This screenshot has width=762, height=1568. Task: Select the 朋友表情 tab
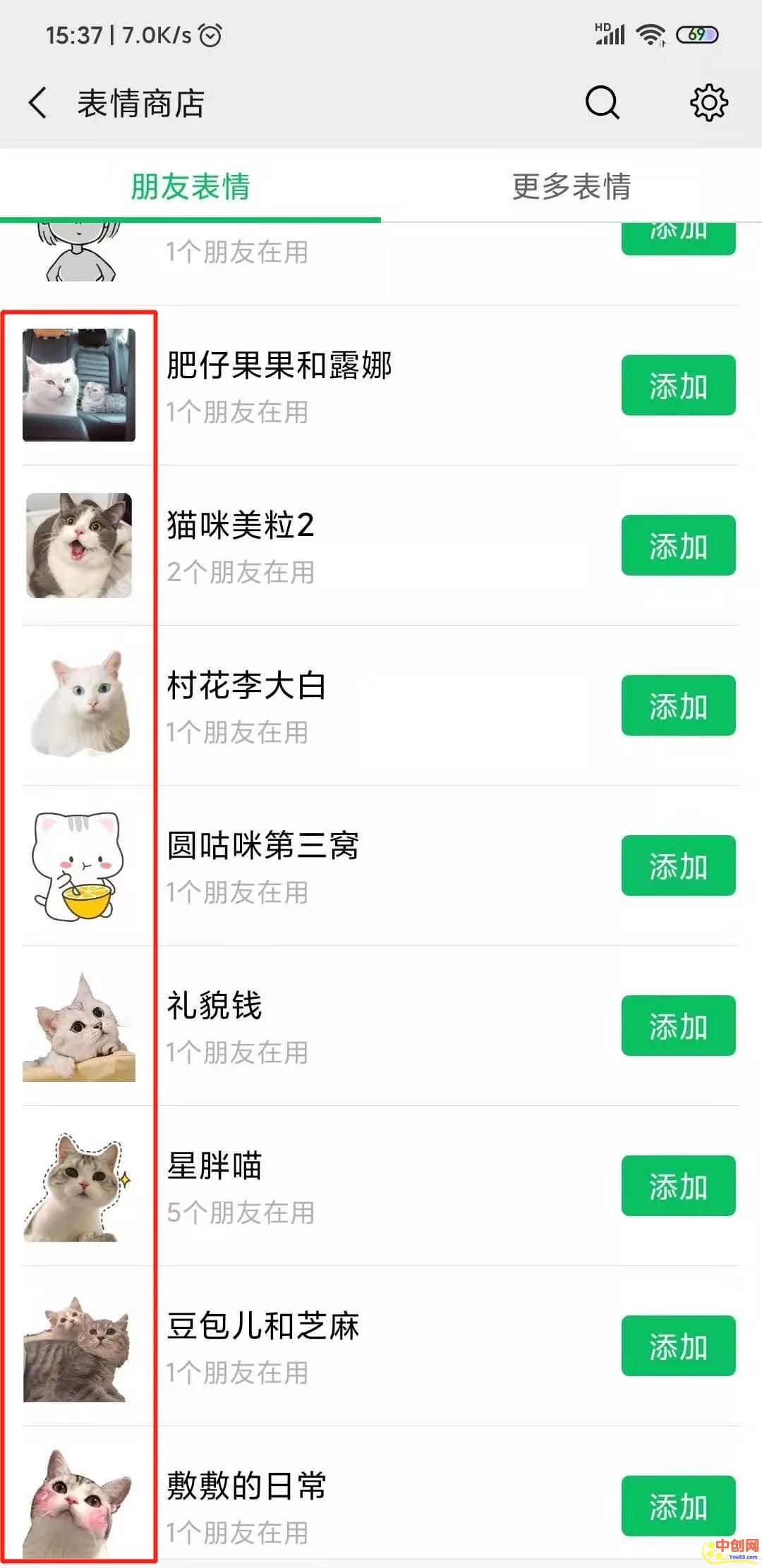point(190,186)
